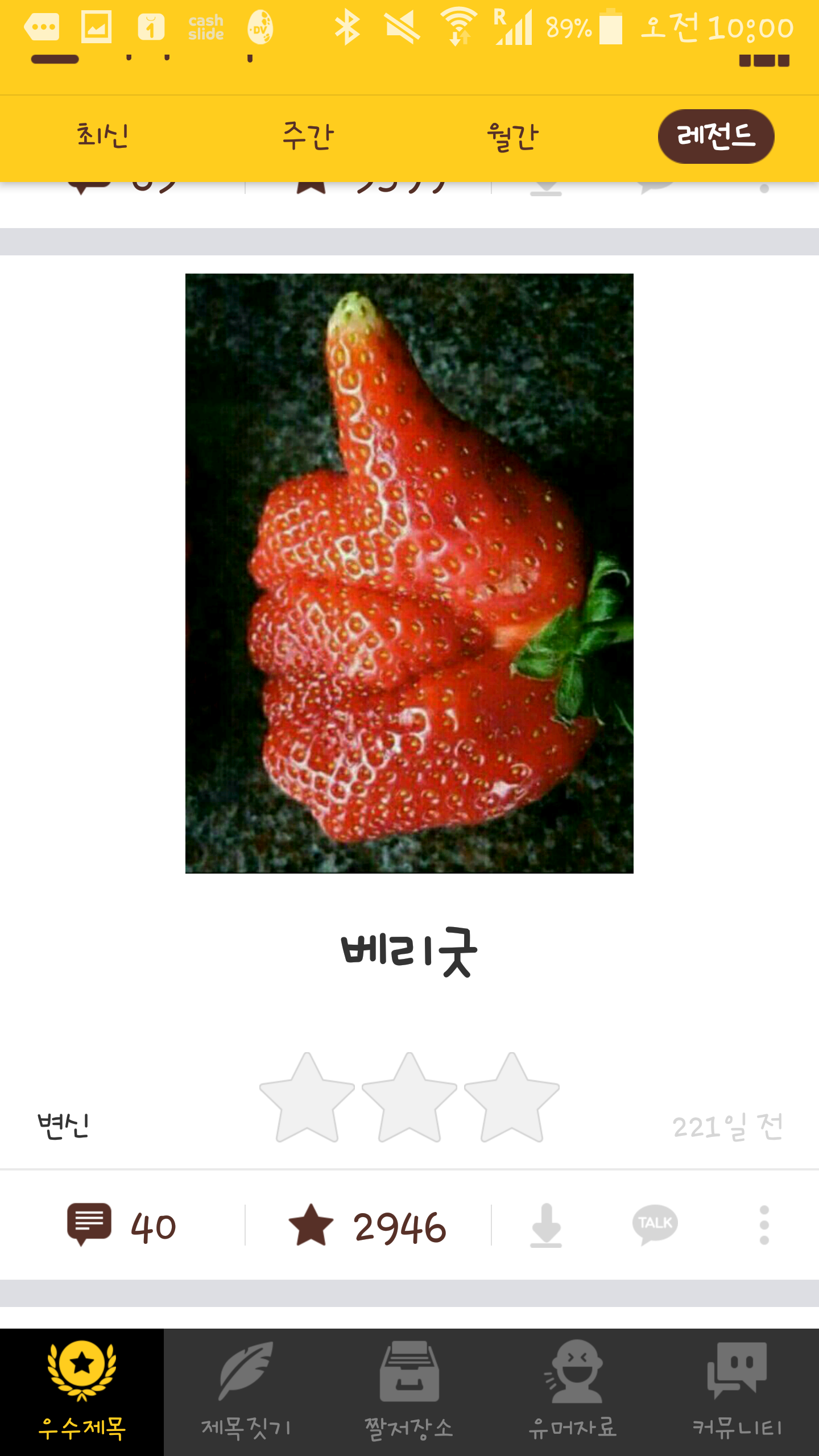Open the strawberry thumbs-up image

tap(409, 573)
